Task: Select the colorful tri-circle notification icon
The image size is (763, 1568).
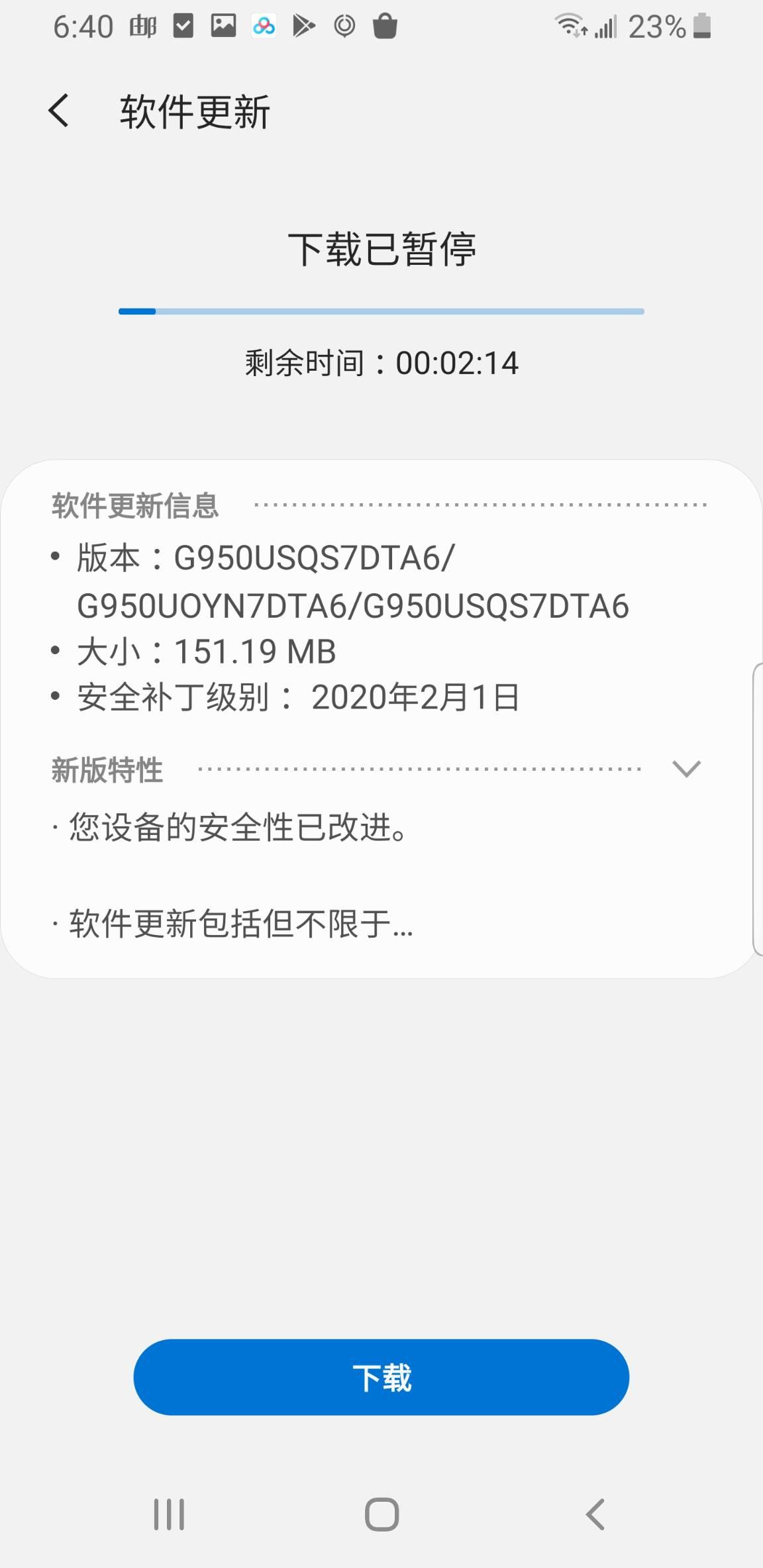Action: click(264, 25)
